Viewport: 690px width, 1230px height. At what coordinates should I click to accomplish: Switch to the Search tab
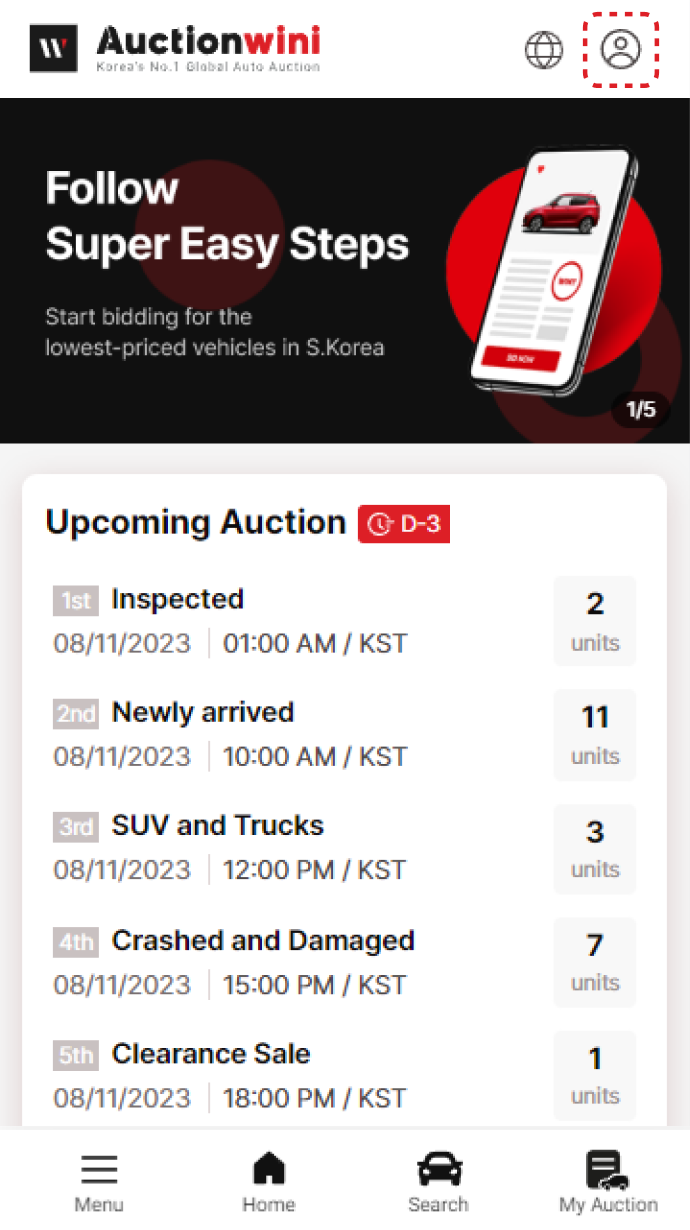point(438,1181)
